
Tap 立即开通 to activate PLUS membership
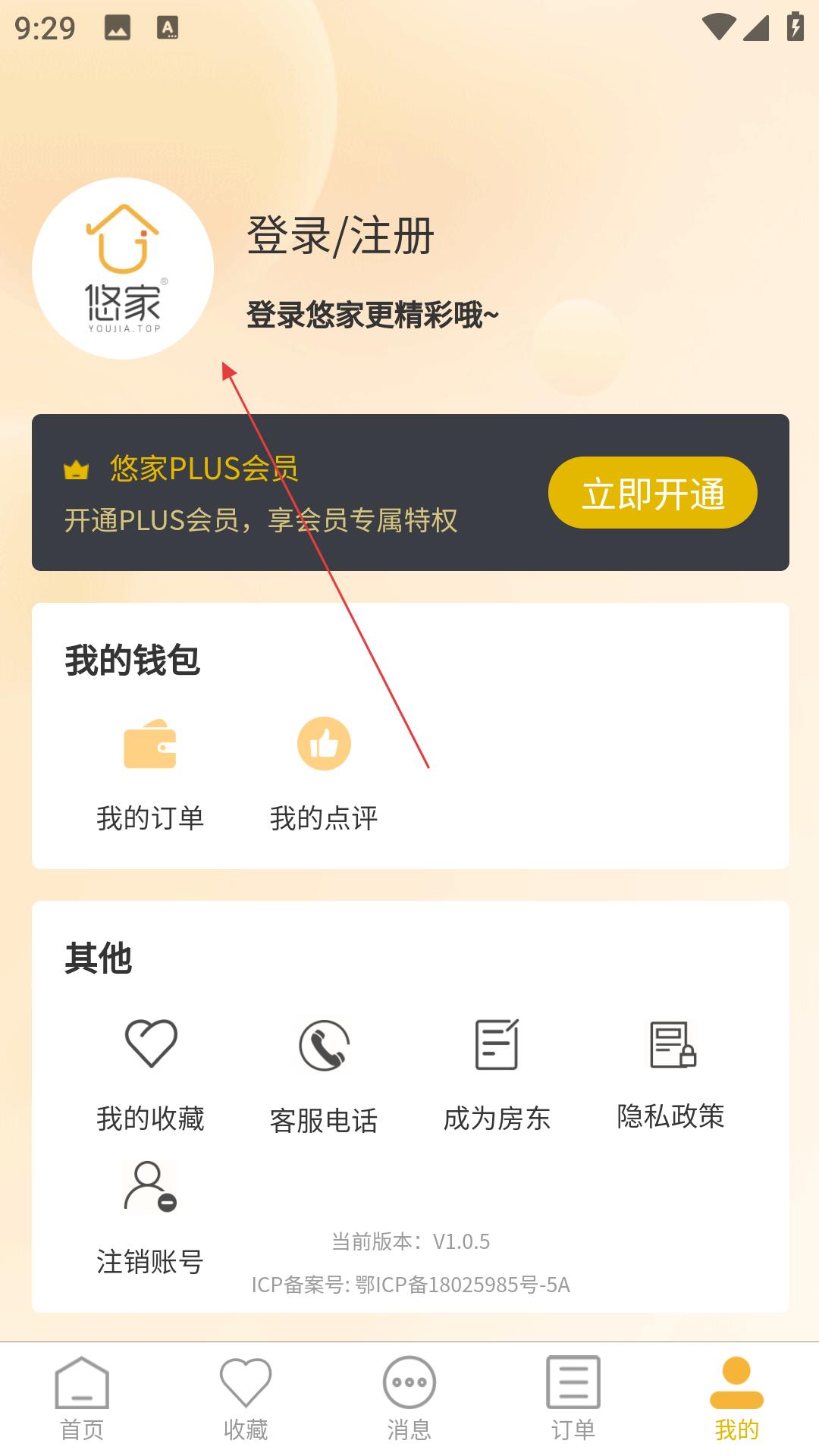click(653, 493)
